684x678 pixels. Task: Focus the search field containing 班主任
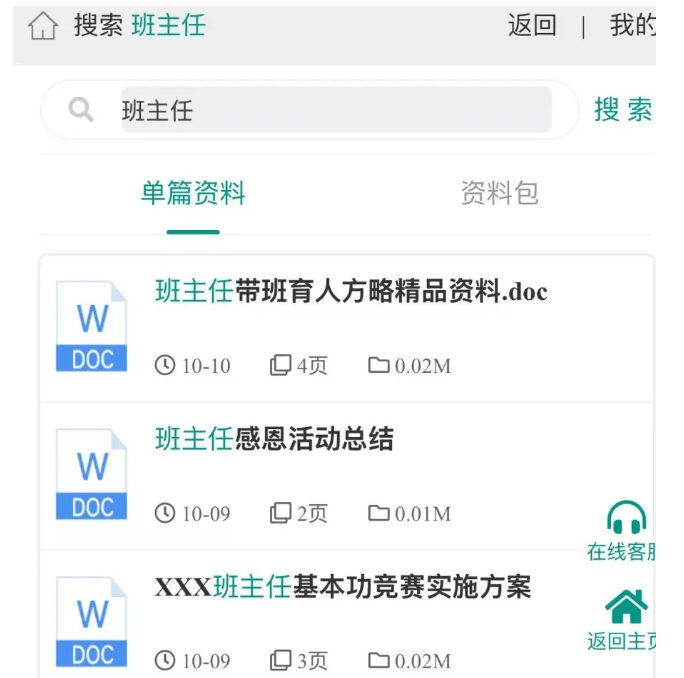[335, 110]
